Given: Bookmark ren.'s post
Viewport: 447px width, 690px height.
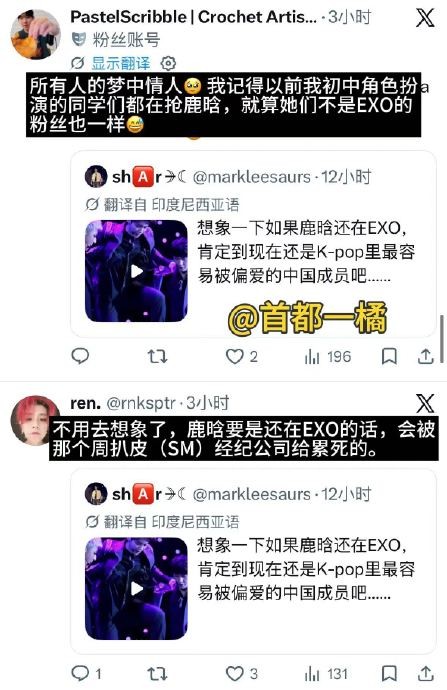Looking at the screenshot, I should [389, 673].
